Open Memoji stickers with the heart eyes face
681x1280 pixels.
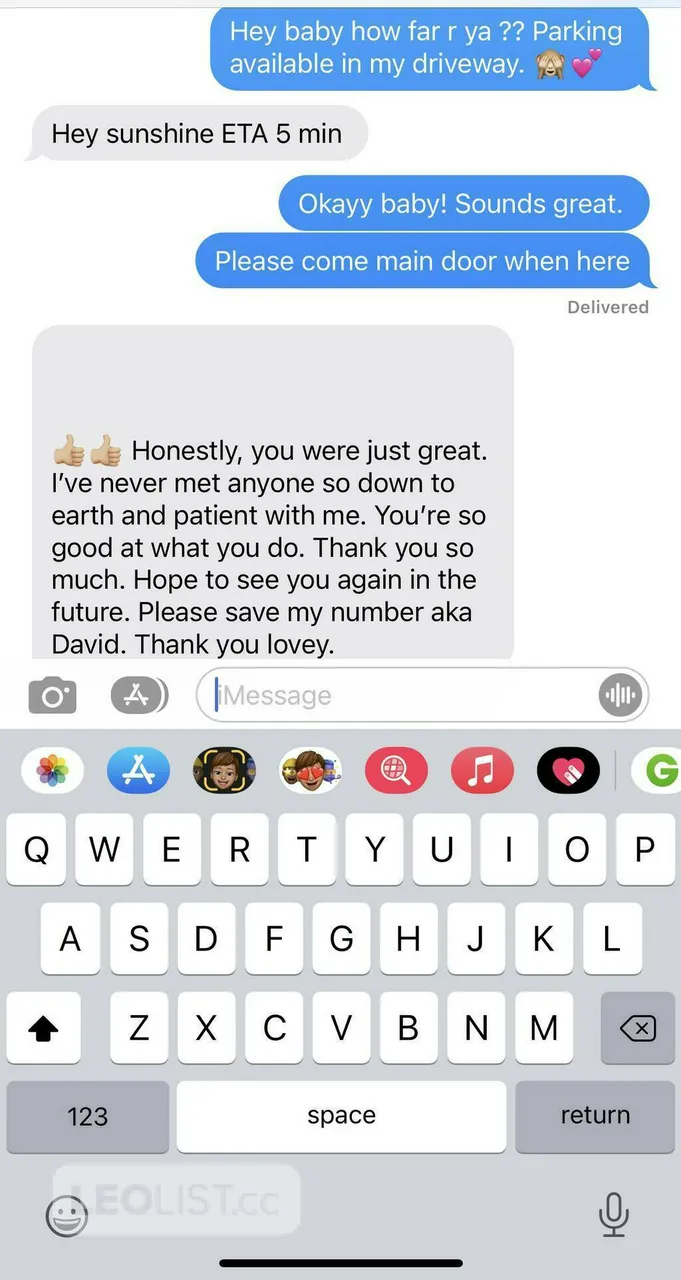pos(310,771)
